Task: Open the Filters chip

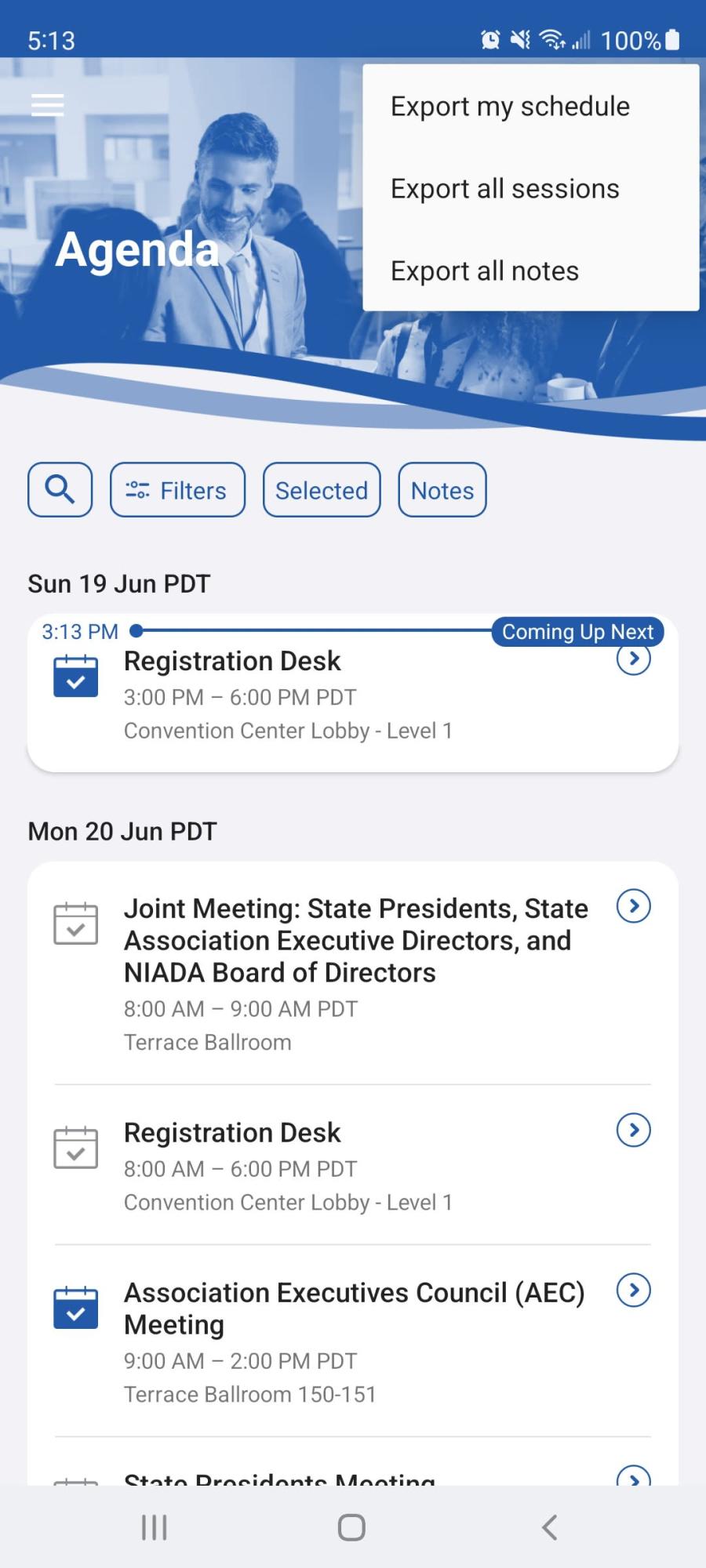Action: click(177, 490)
